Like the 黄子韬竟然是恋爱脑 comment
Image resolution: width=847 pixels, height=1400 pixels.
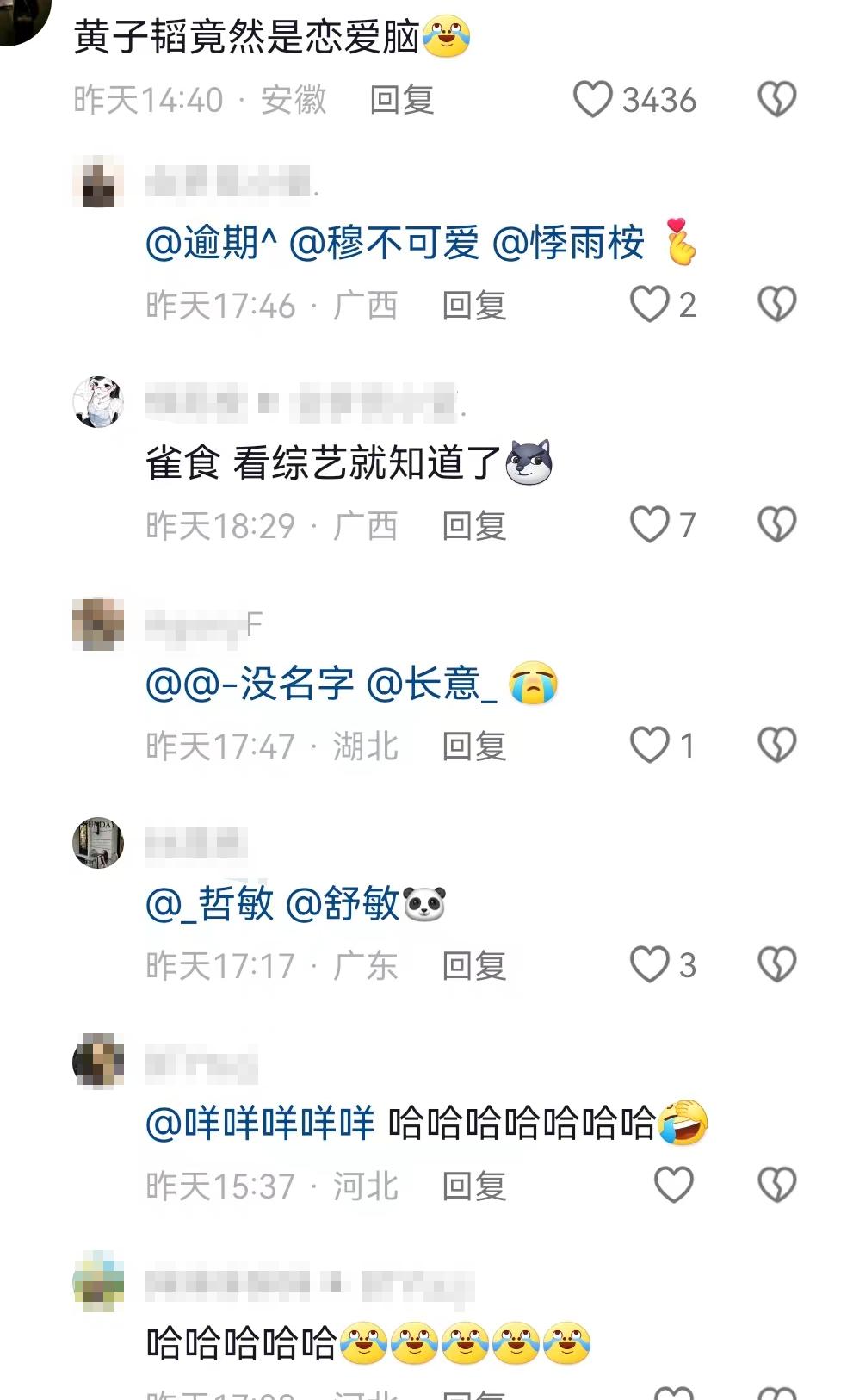tap(593, 99)
